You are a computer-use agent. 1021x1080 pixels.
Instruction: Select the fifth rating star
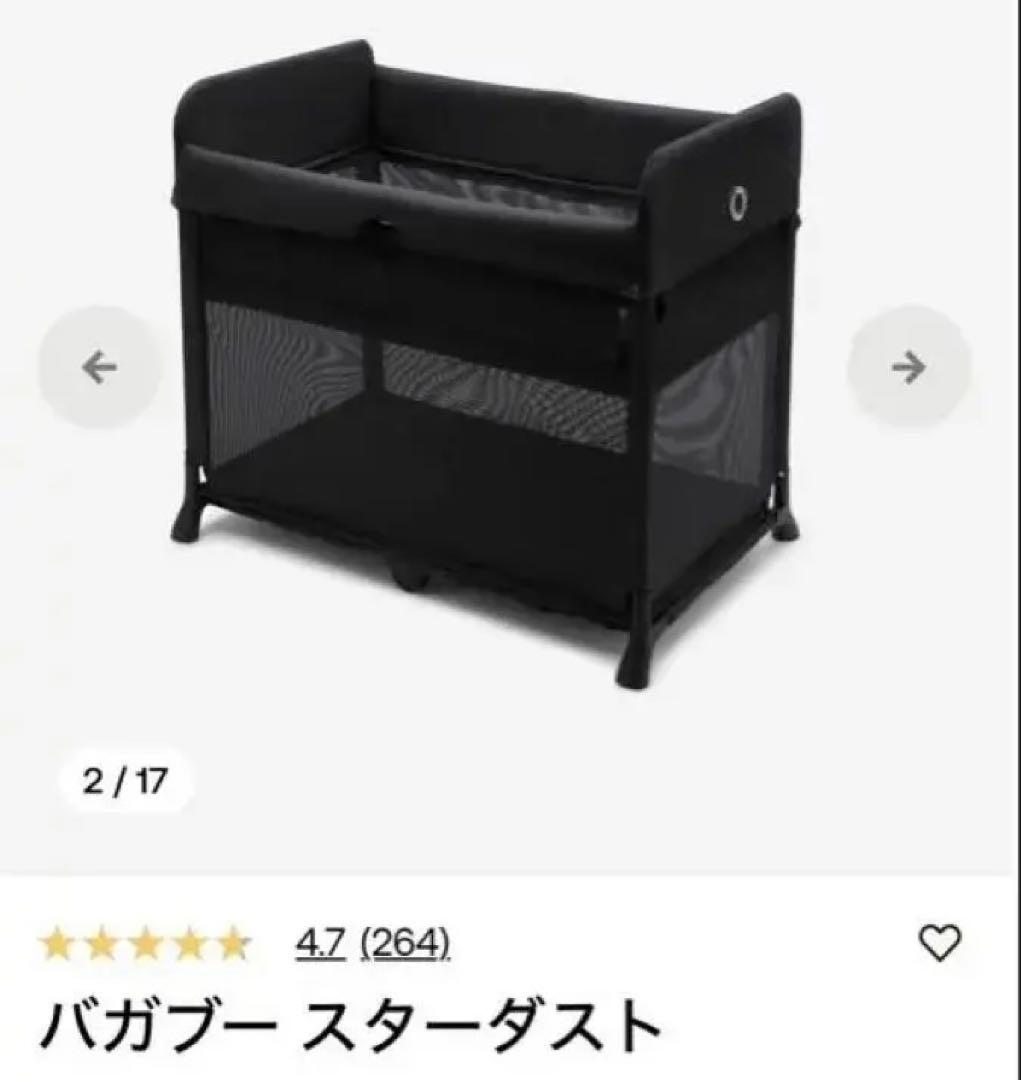point(236,941)
